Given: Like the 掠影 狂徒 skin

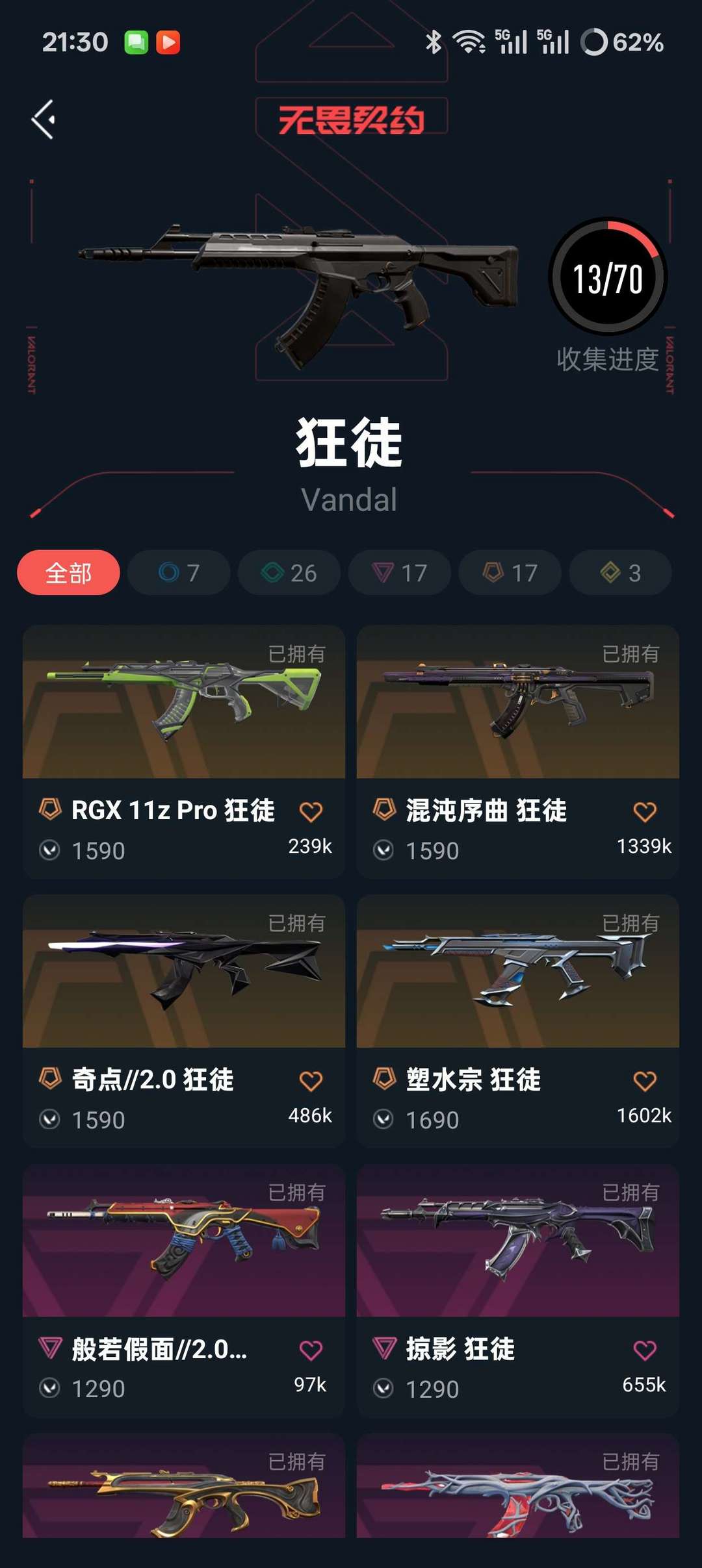Looking at the screenshot, I should coord(645,1350).
